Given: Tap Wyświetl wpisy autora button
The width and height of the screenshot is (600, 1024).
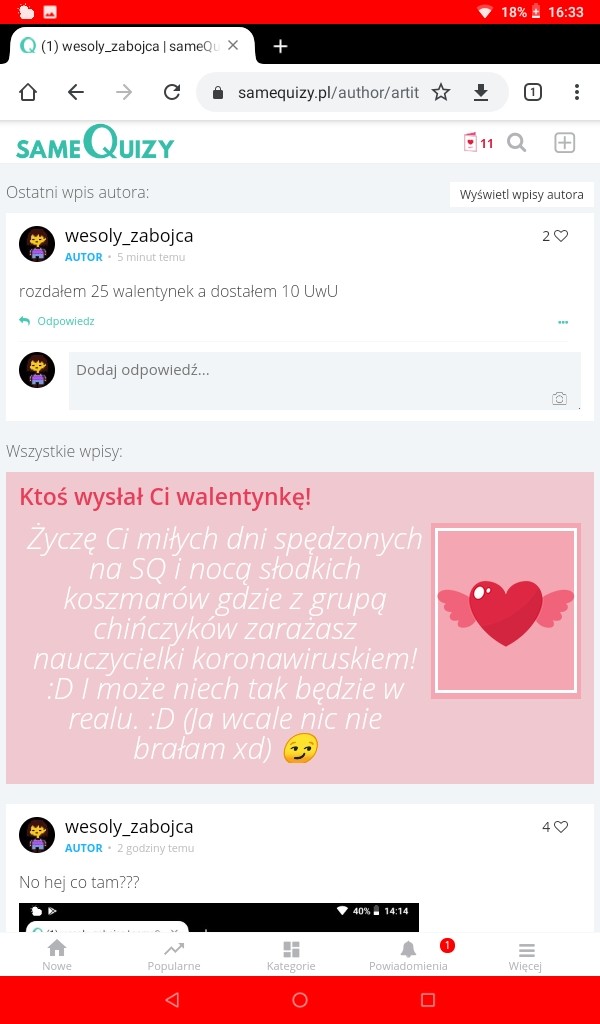Looking at the screenshot, I should click(x=521, y=194).
